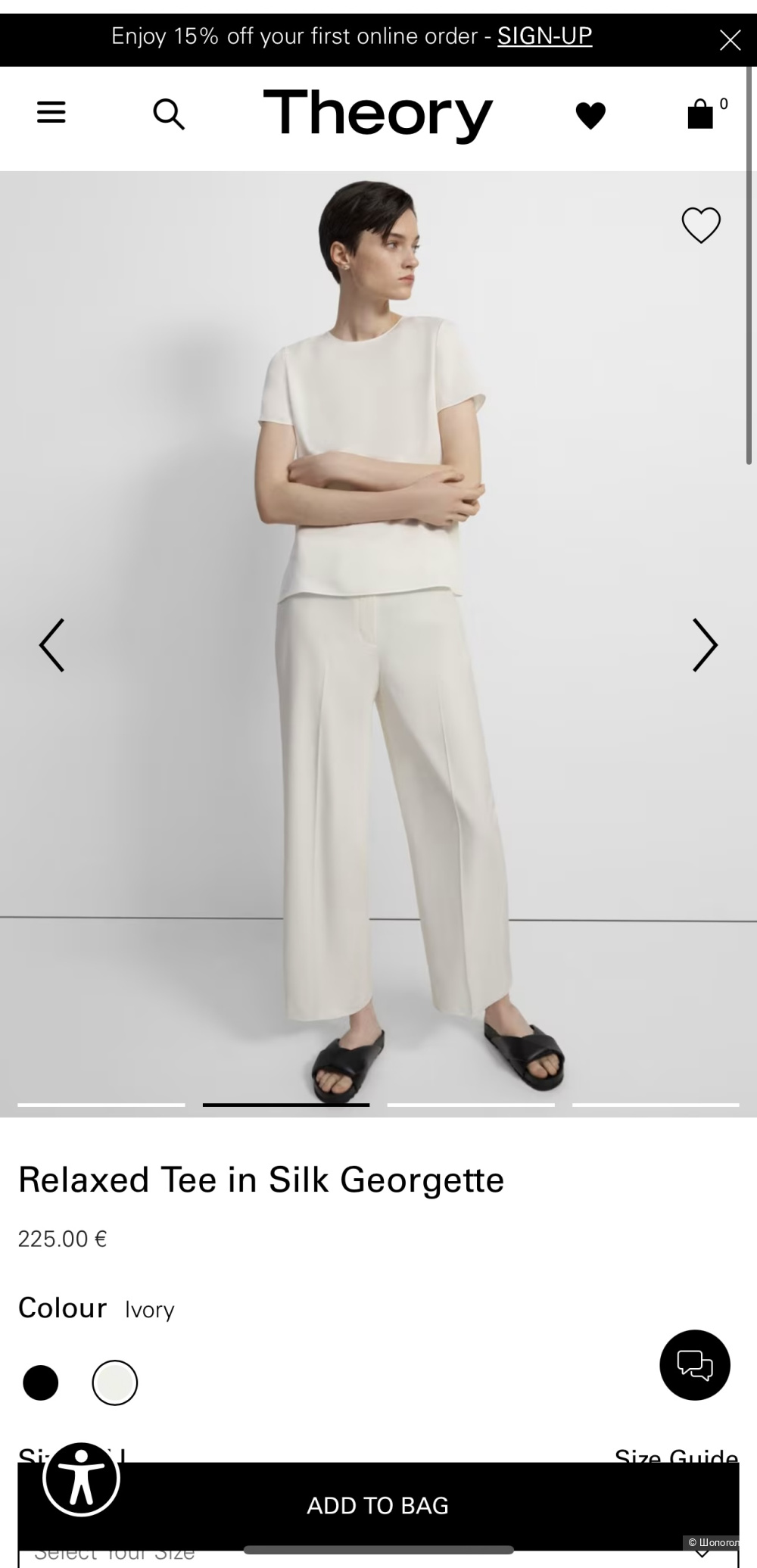The width and height of the screenshot is (757, 1568).
Task: Select the ivory colour swatch
Action: click(115, 1383)
